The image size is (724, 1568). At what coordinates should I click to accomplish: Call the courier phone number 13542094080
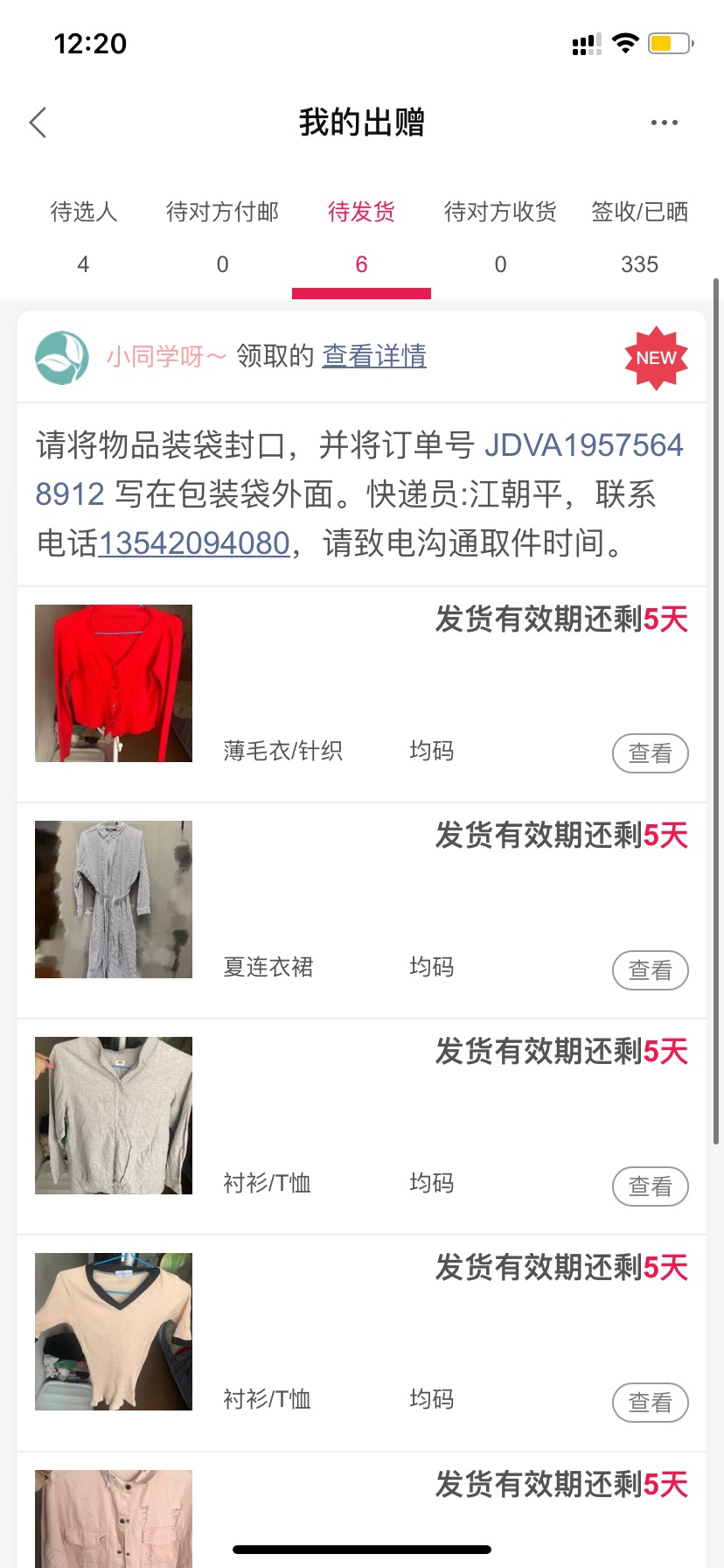(193, 543)
